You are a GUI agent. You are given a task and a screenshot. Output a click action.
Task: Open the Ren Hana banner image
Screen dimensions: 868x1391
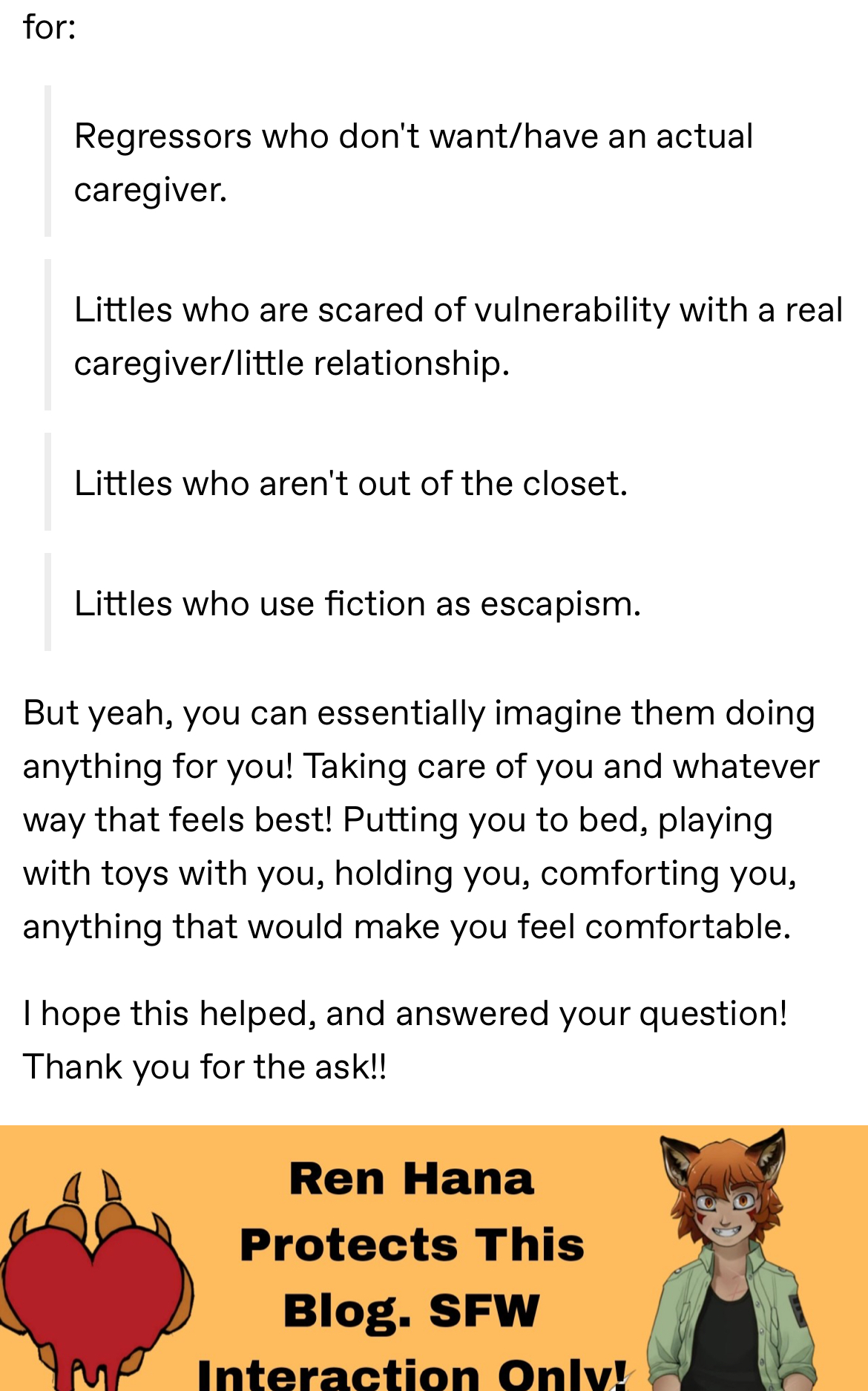point(434,1258)
